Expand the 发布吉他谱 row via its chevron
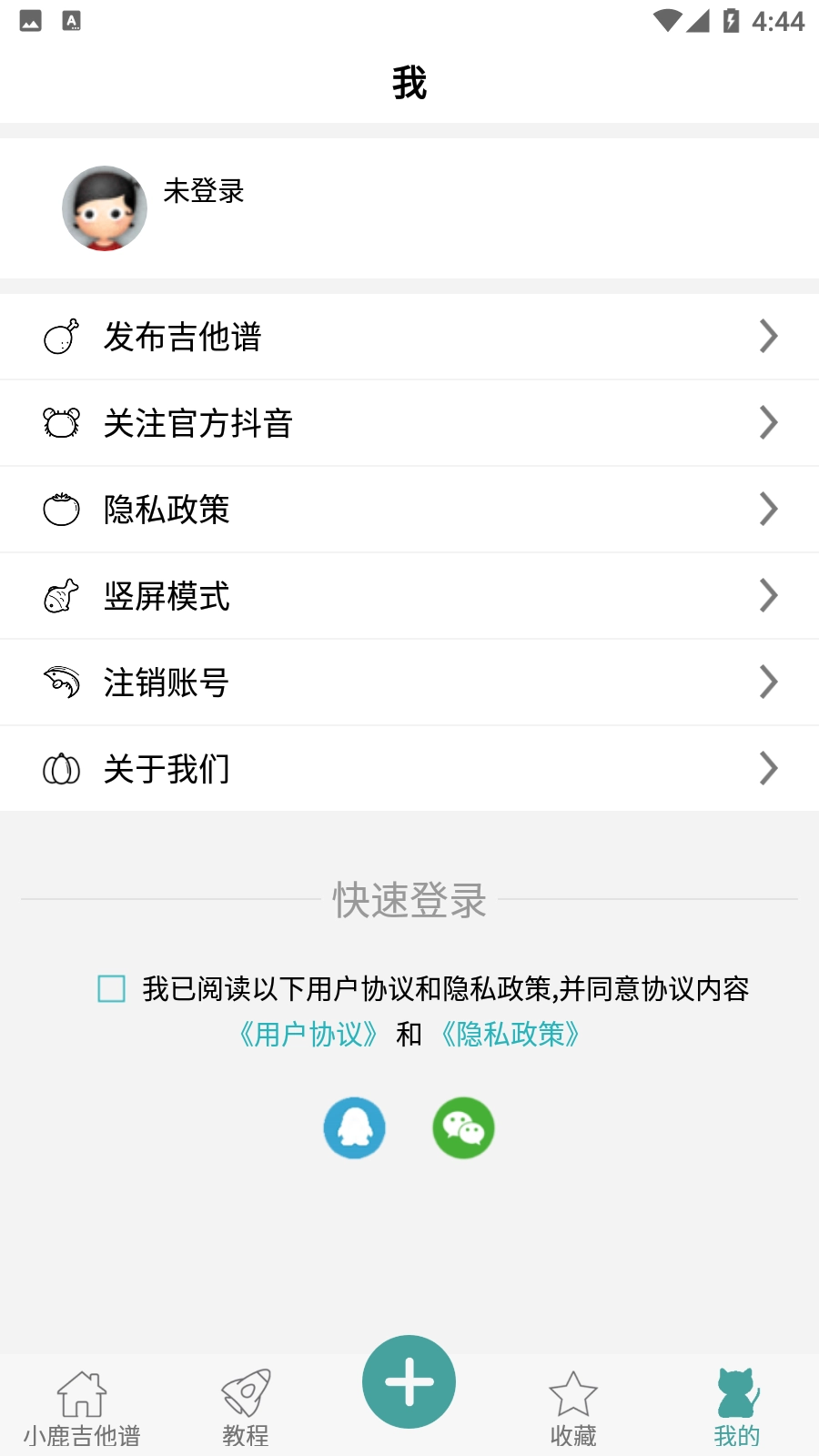The image size is (819, 1456). [x=770, y=336]
